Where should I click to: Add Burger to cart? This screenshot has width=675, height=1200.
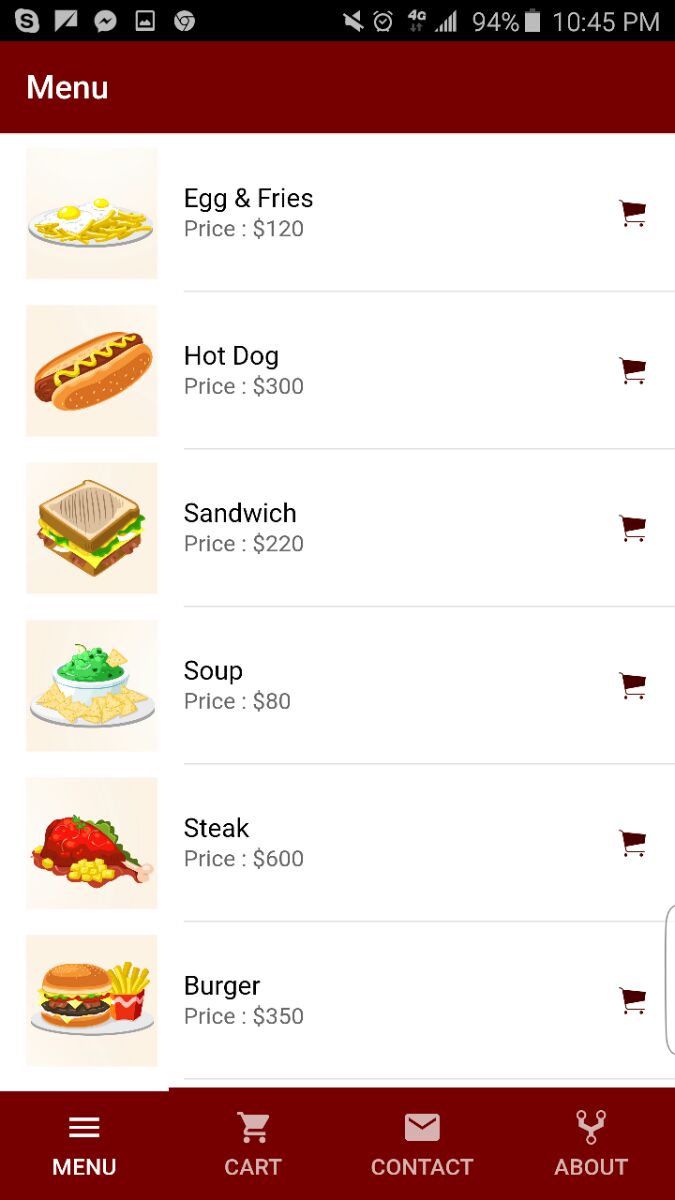pos(632,1001)
